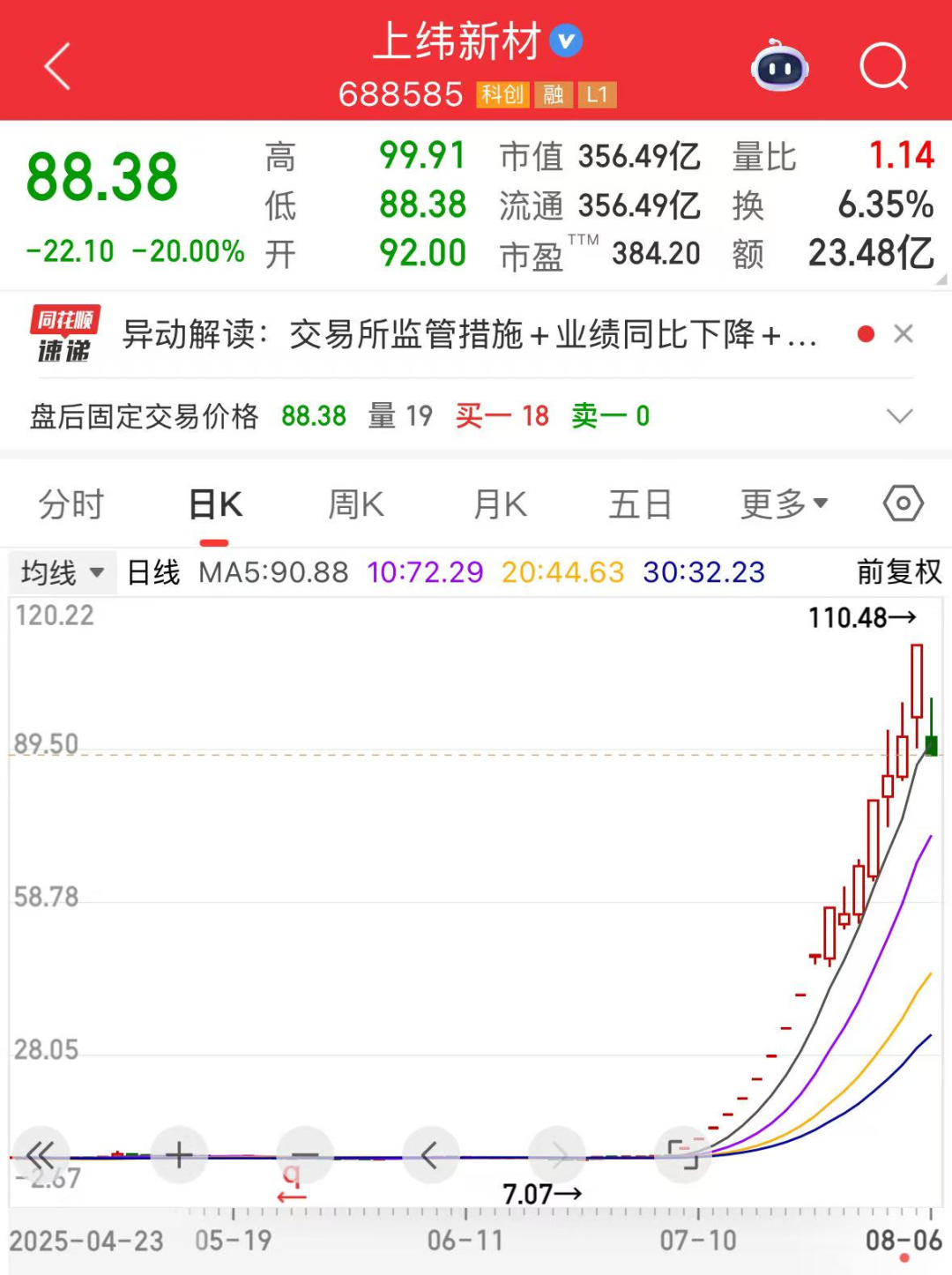This screenshot has width=952, height=1275.
Task: Open chart settings hexagon icon
Action: [x=903, y=504]
